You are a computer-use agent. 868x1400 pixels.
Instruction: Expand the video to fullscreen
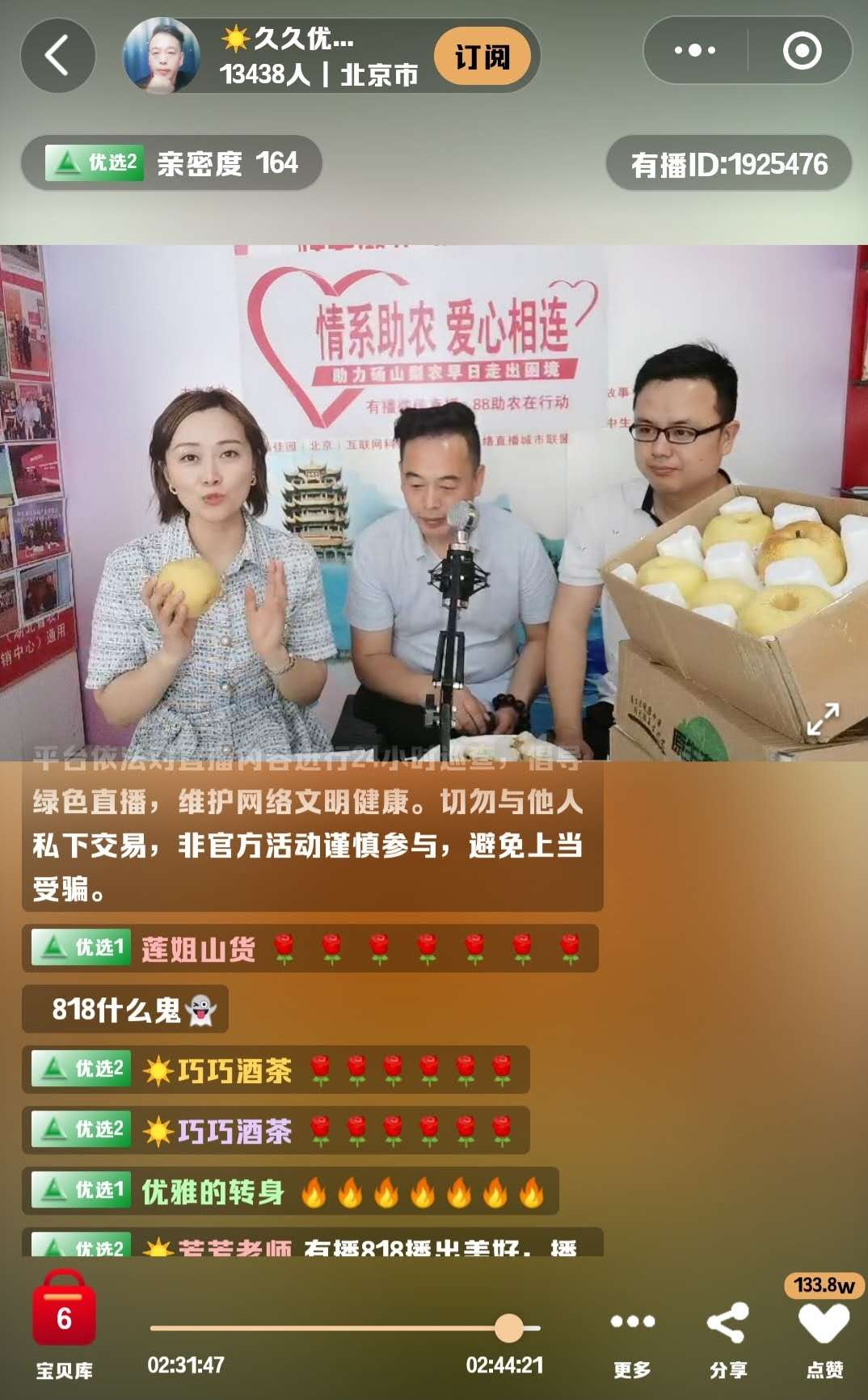click(823, 719)
